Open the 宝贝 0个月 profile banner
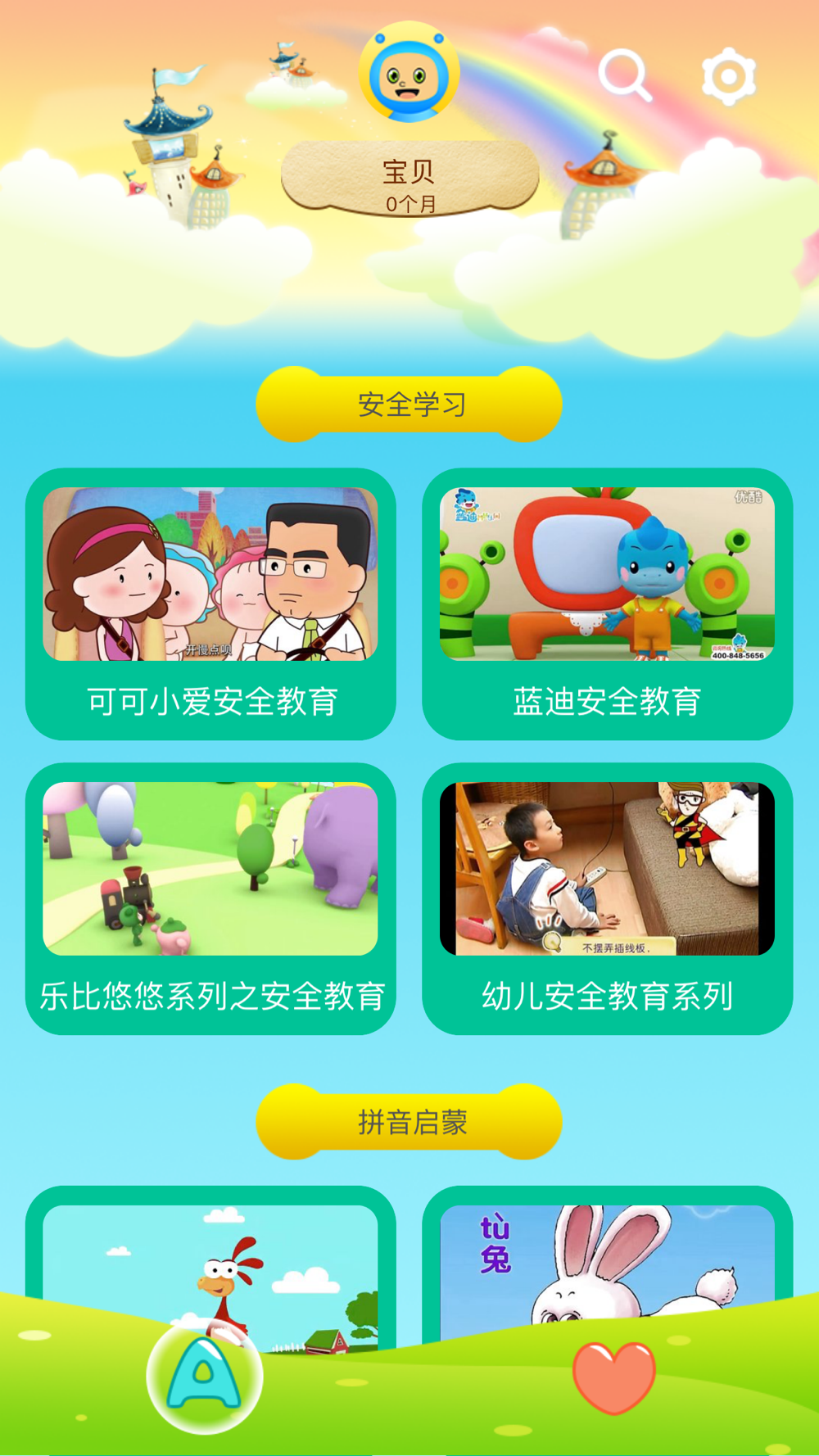 coord(409,179)
